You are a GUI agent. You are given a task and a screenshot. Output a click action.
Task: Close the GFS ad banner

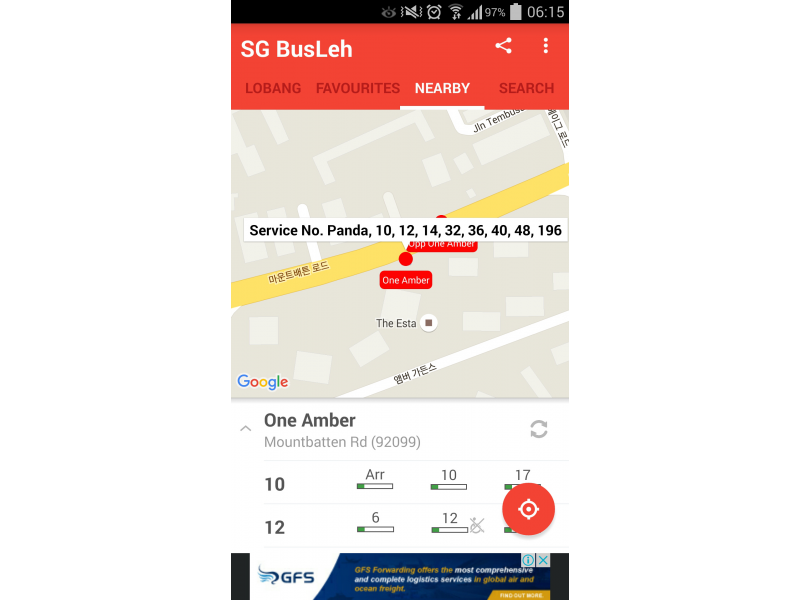543,560
